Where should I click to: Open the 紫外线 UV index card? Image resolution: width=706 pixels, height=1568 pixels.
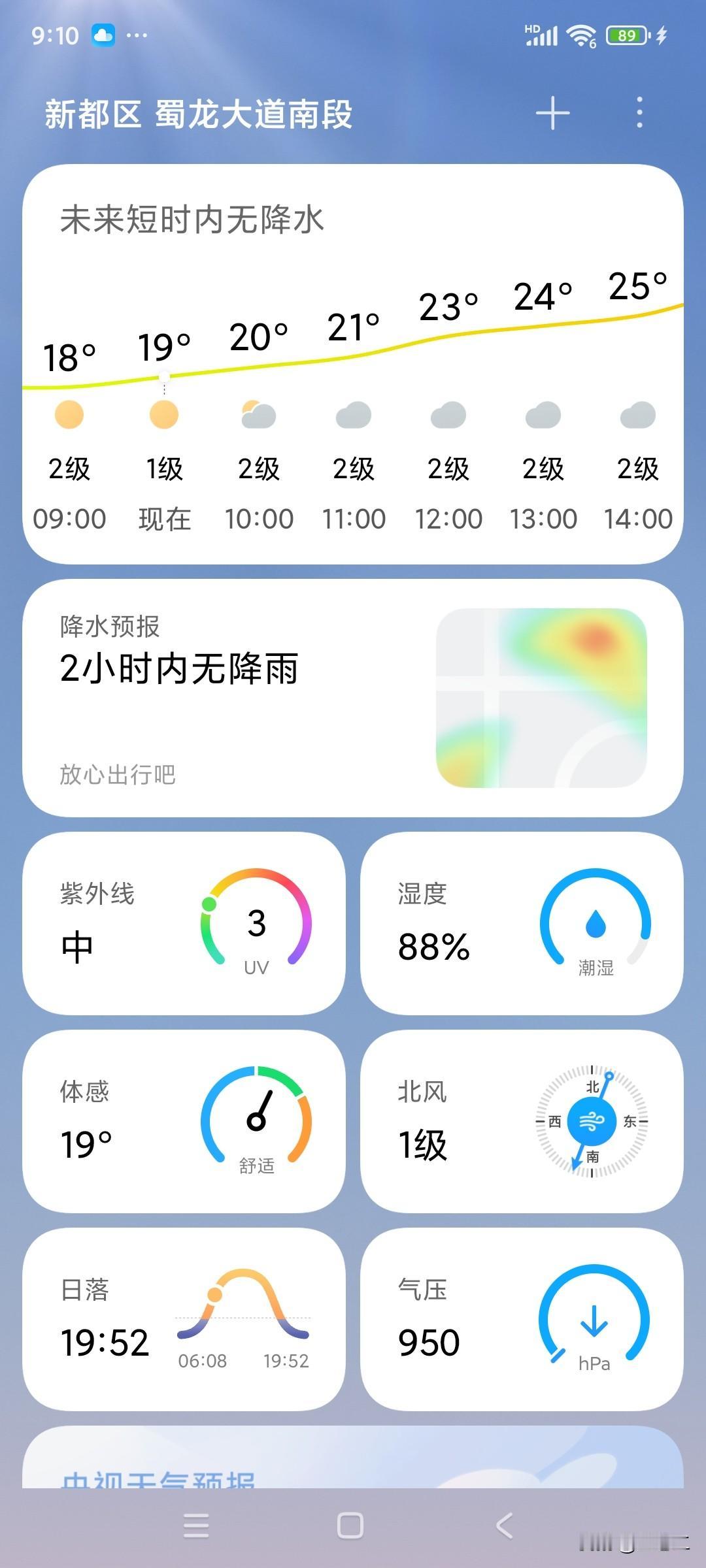(x=184, y=923)
